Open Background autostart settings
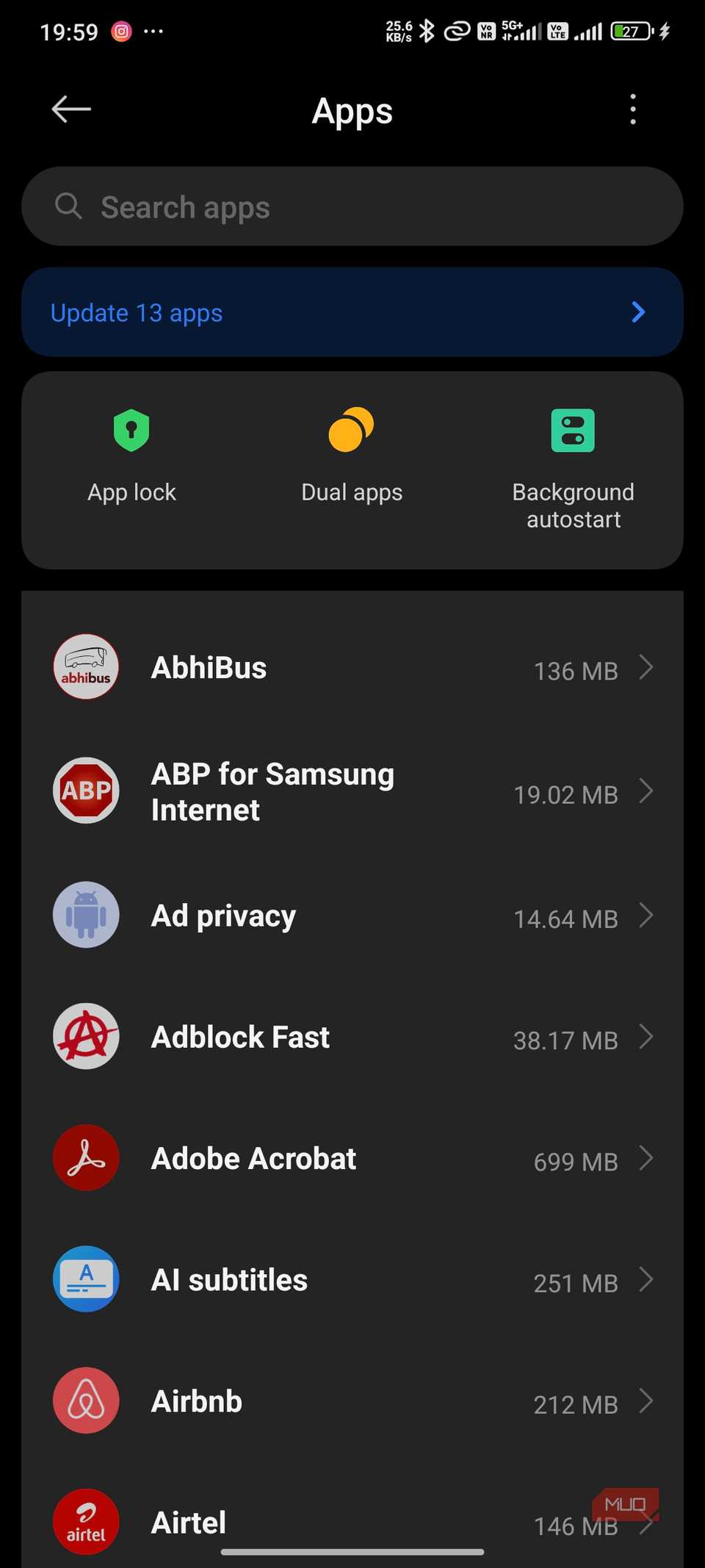 (x=573, y=454)
